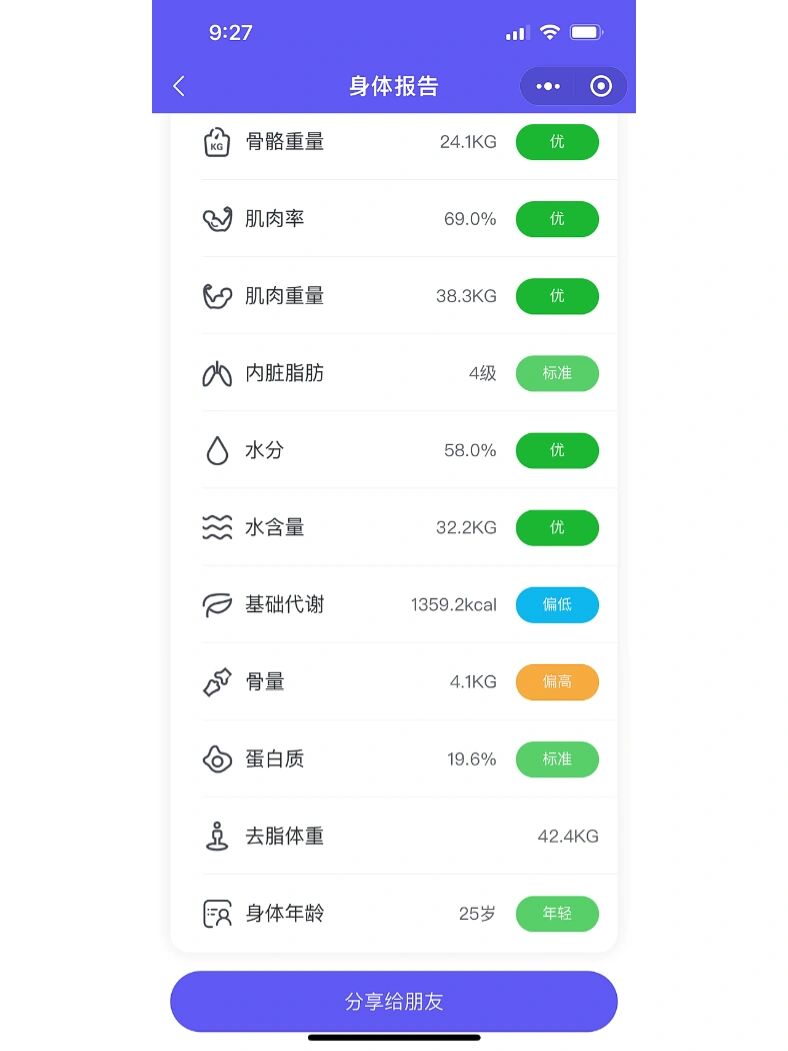Click the back chevron arrow

[178, 86]
